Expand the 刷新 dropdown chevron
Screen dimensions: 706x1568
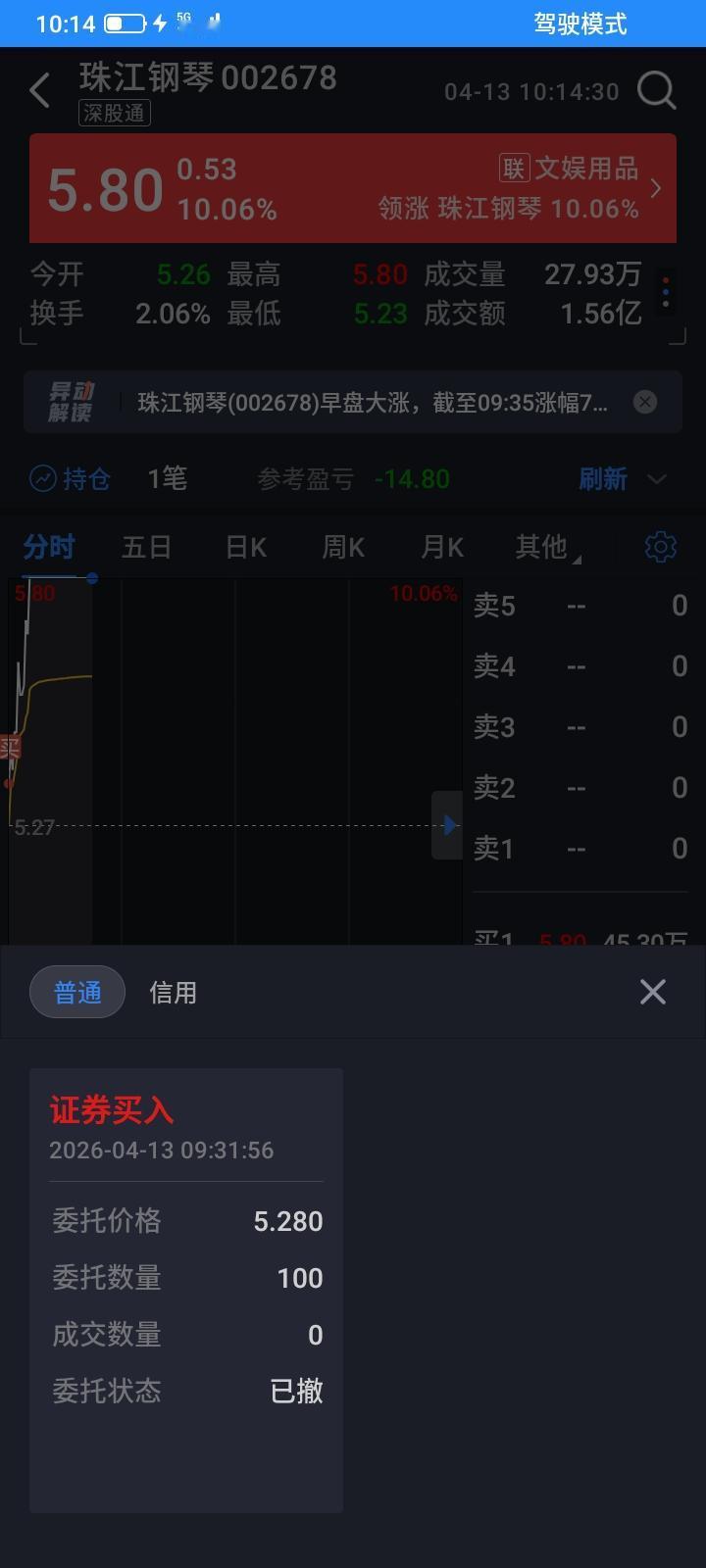[x=655, y=481]
